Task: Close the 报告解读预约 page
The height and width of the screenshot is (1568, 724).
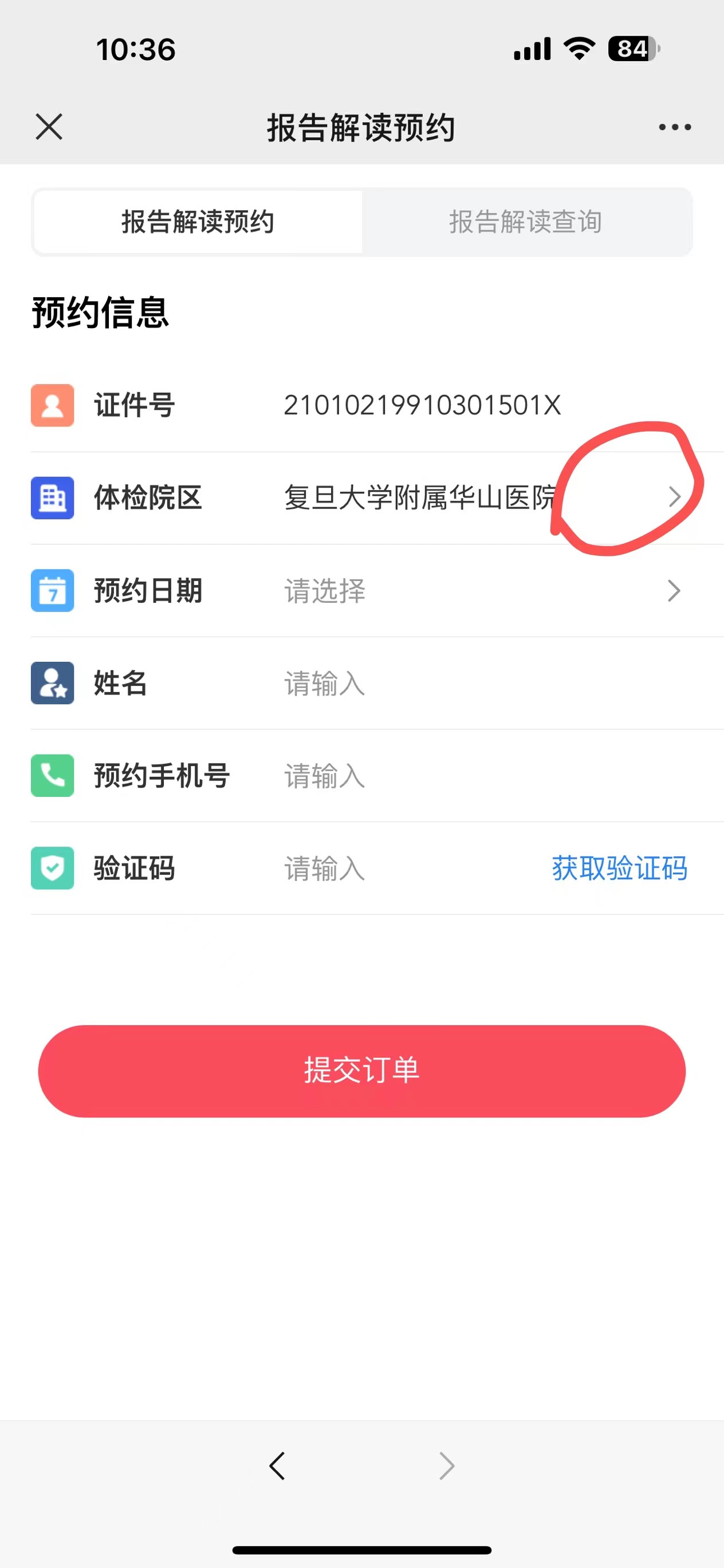Action: (49, 127)
